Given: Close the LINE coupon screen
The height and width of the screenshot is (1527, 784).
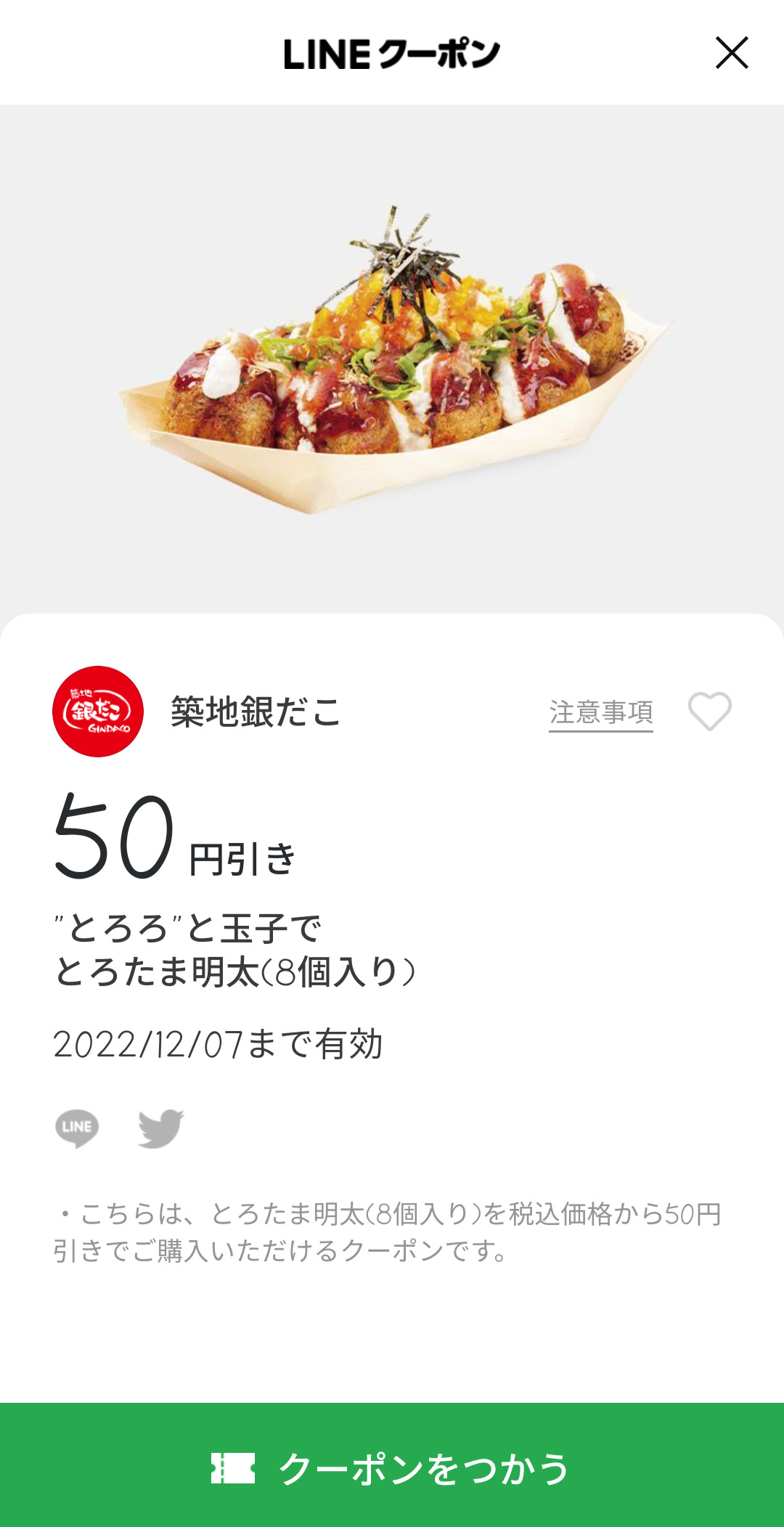Looking at the screenshot, I should (732, 53).
